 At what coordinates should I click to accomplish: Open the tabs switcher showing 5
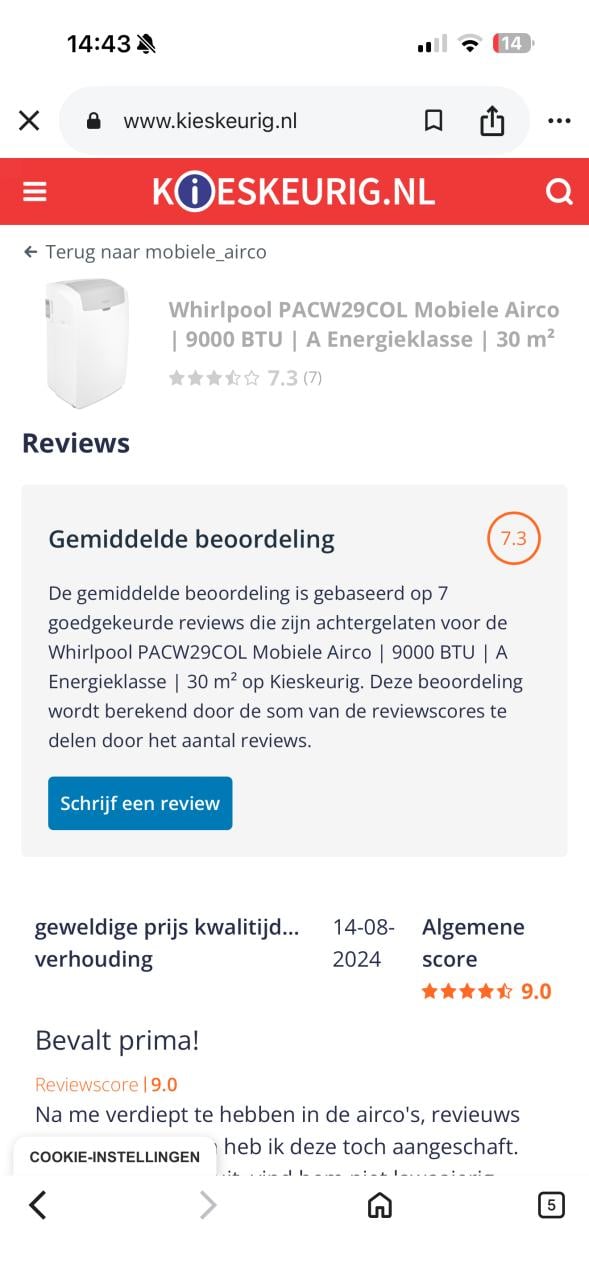(x=551, y=1205)
